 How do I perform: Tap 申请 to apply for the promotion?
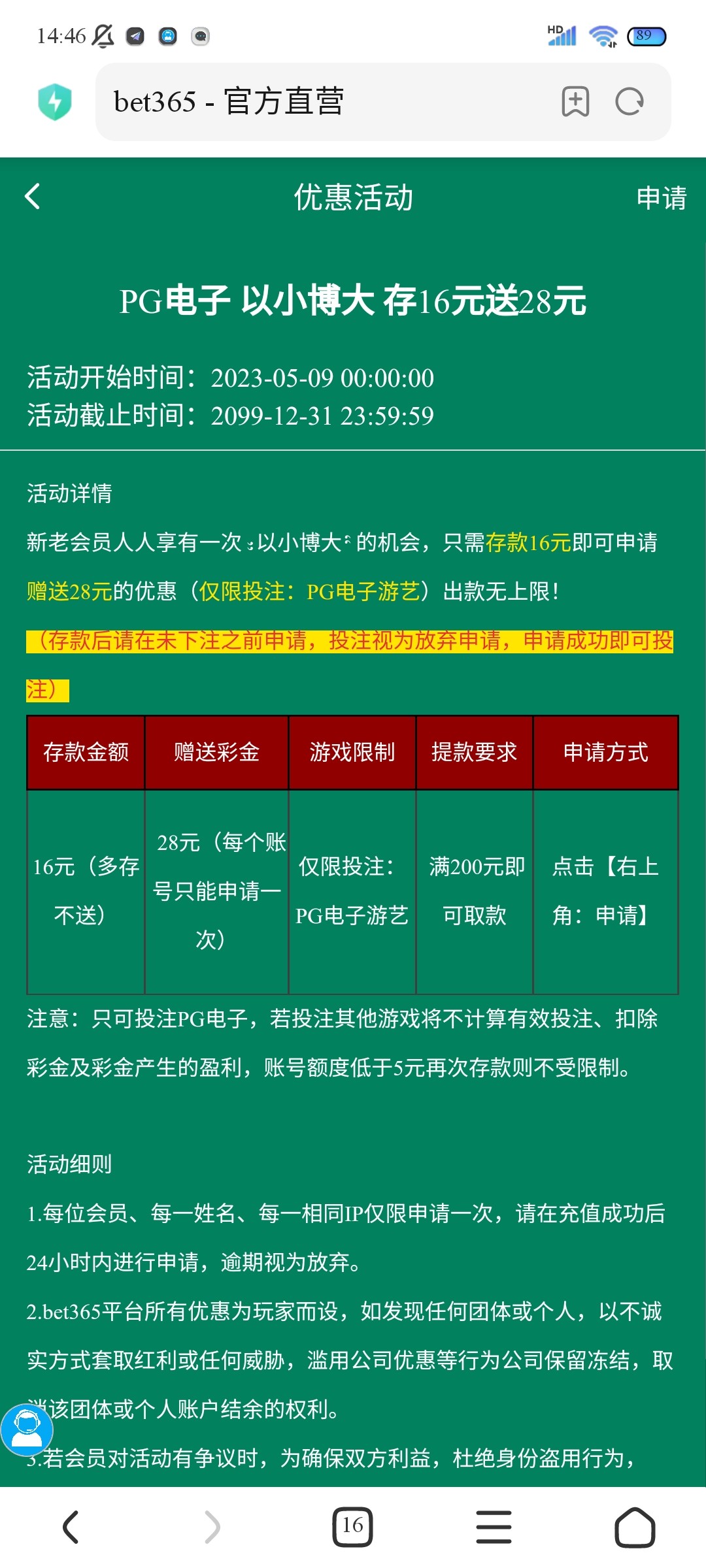coord(661,198)
